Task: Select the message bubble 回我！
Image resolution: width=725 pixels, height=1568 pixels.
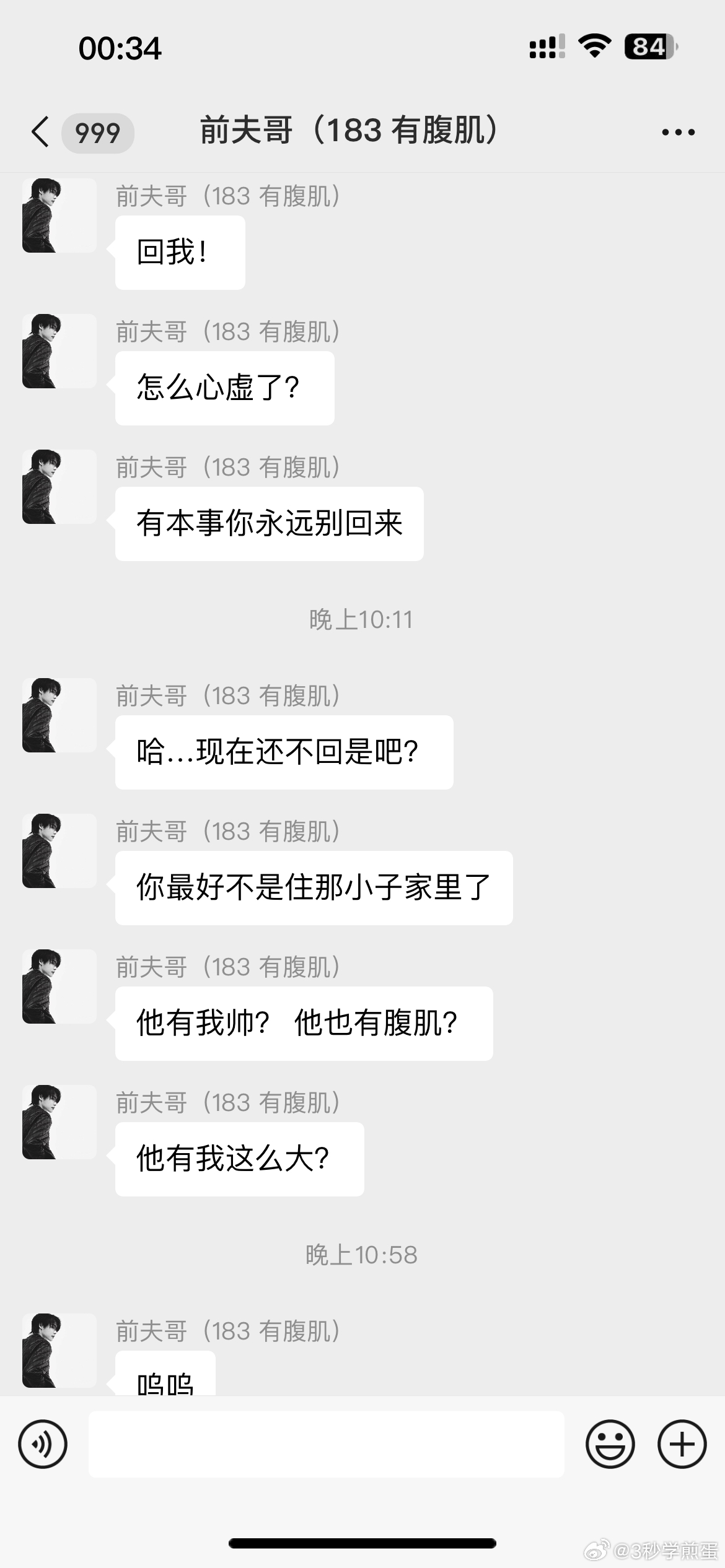Action: click(x=179, y=251)
